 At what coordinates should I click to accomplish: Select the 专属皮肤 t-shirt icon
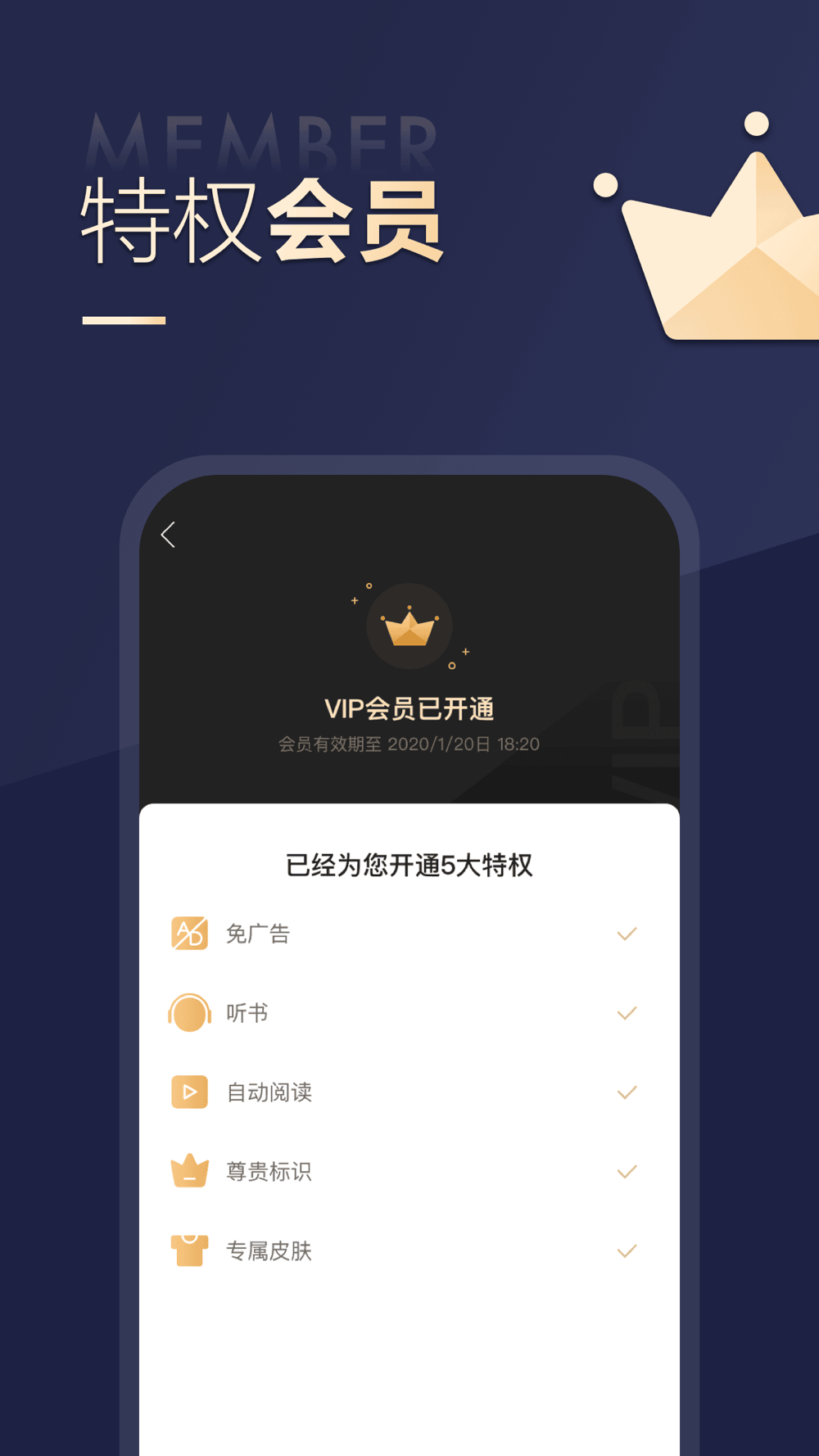pos(189,1250)
